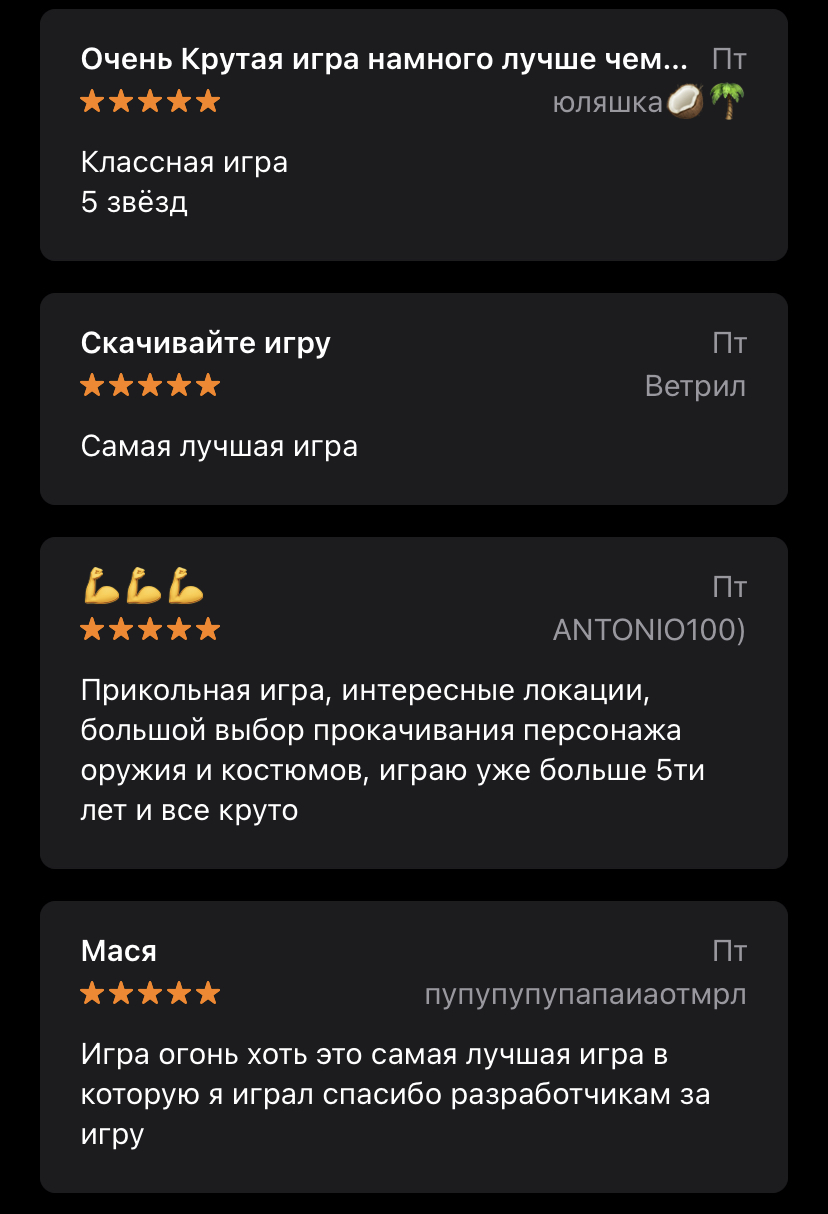
Task: Open the review by юляшка
Action: [x=413, y=135]
